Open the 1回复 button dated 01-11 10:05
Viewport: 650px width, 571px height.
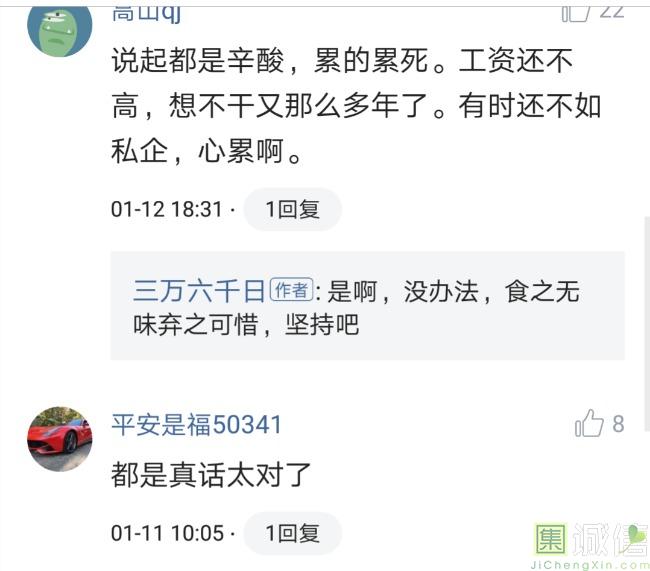click(292, 533)
